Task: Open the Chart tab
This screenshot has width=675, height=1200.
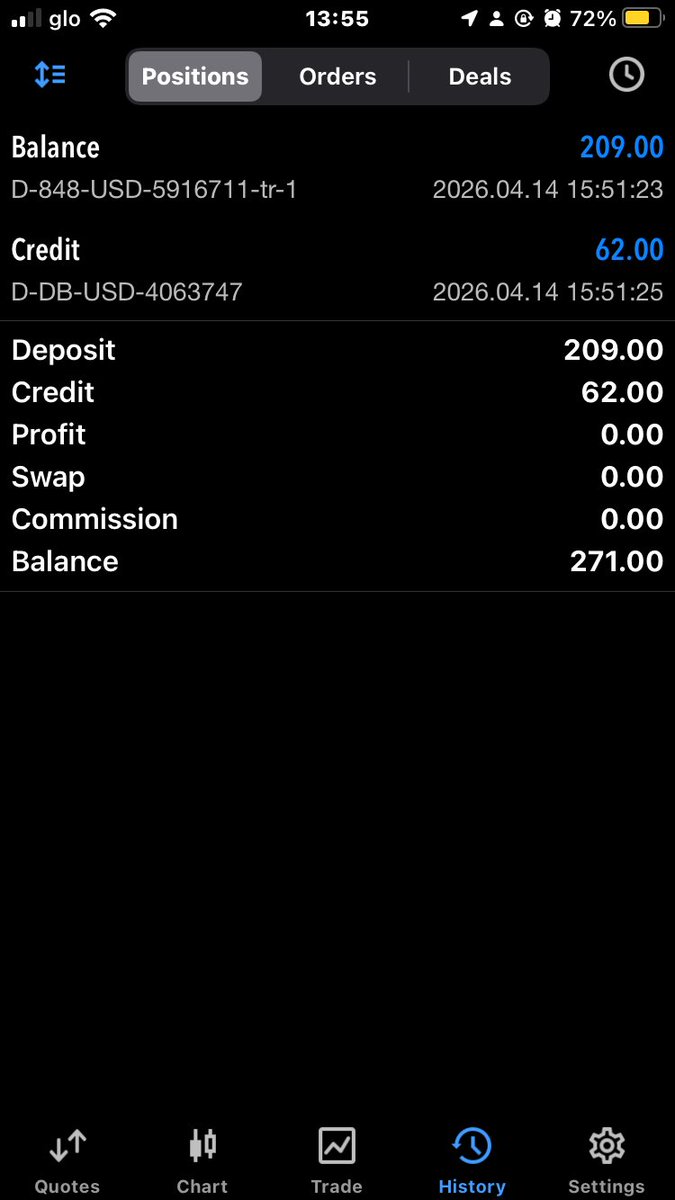Action: 202,1160
